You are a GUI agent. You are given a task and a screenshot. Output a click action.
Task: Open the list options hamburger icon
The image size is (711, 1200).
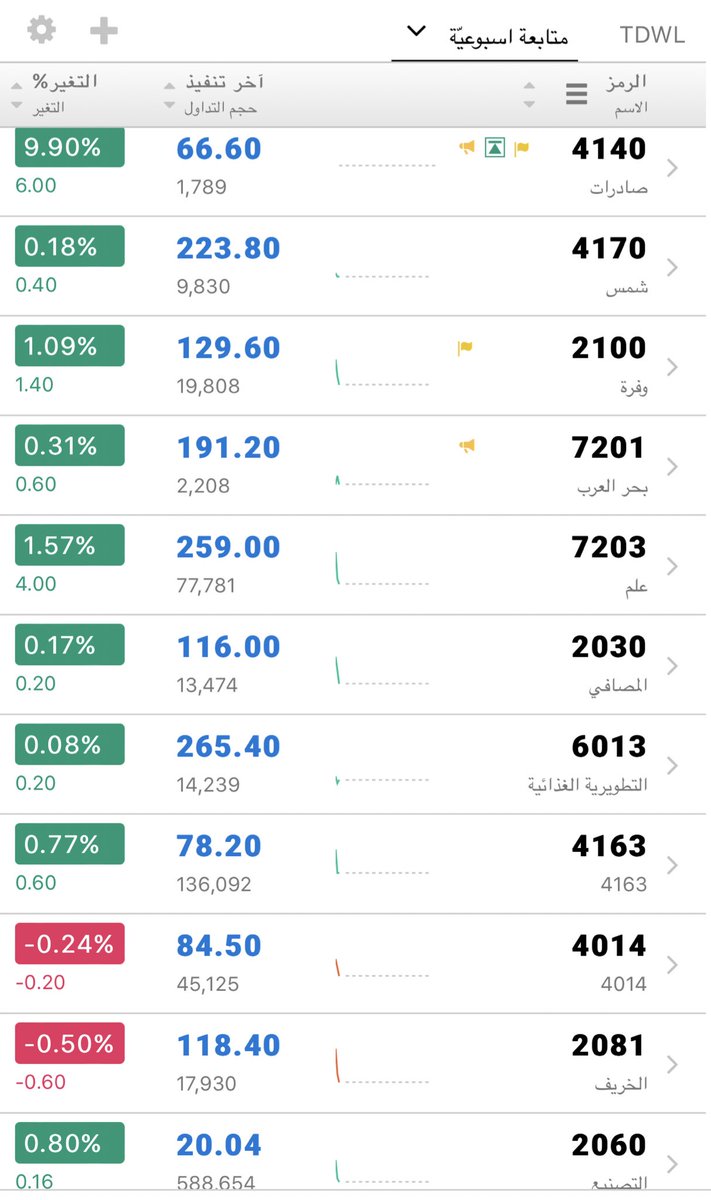pos(576,94)
